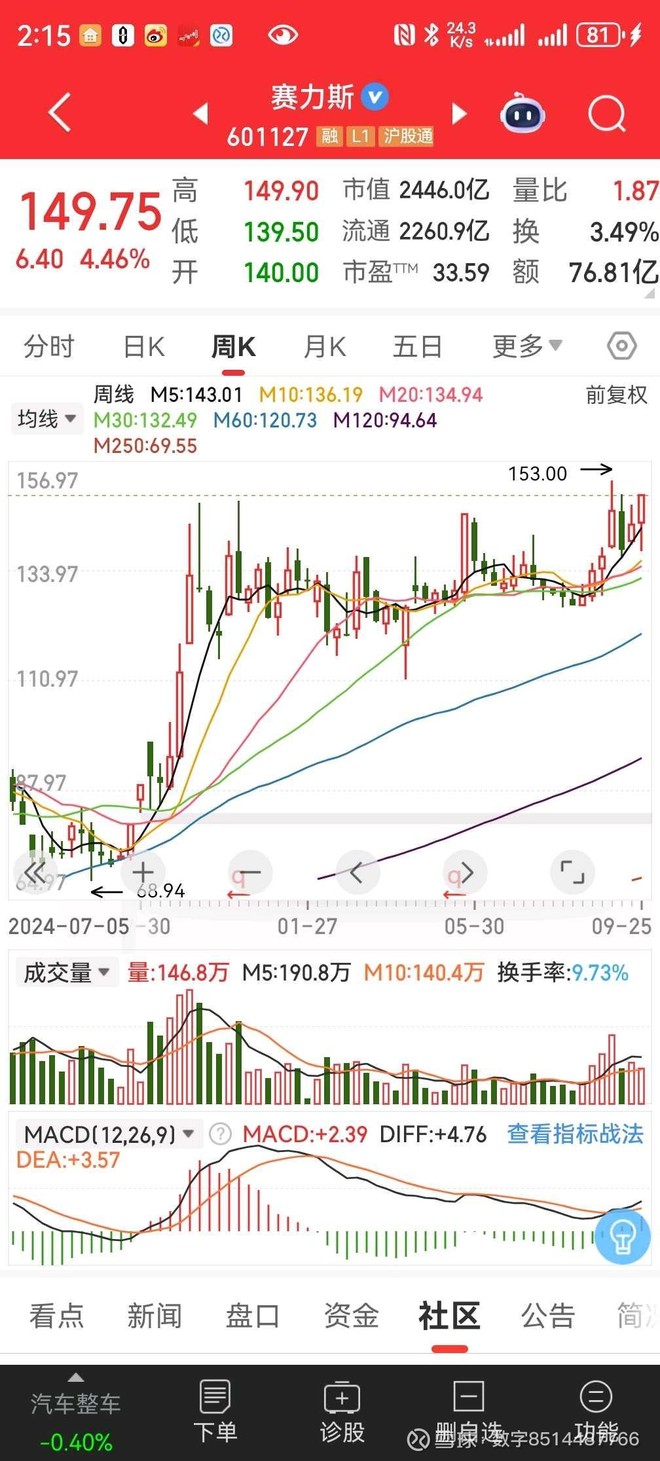Zoom in the K-line chart

coord(143,872)
